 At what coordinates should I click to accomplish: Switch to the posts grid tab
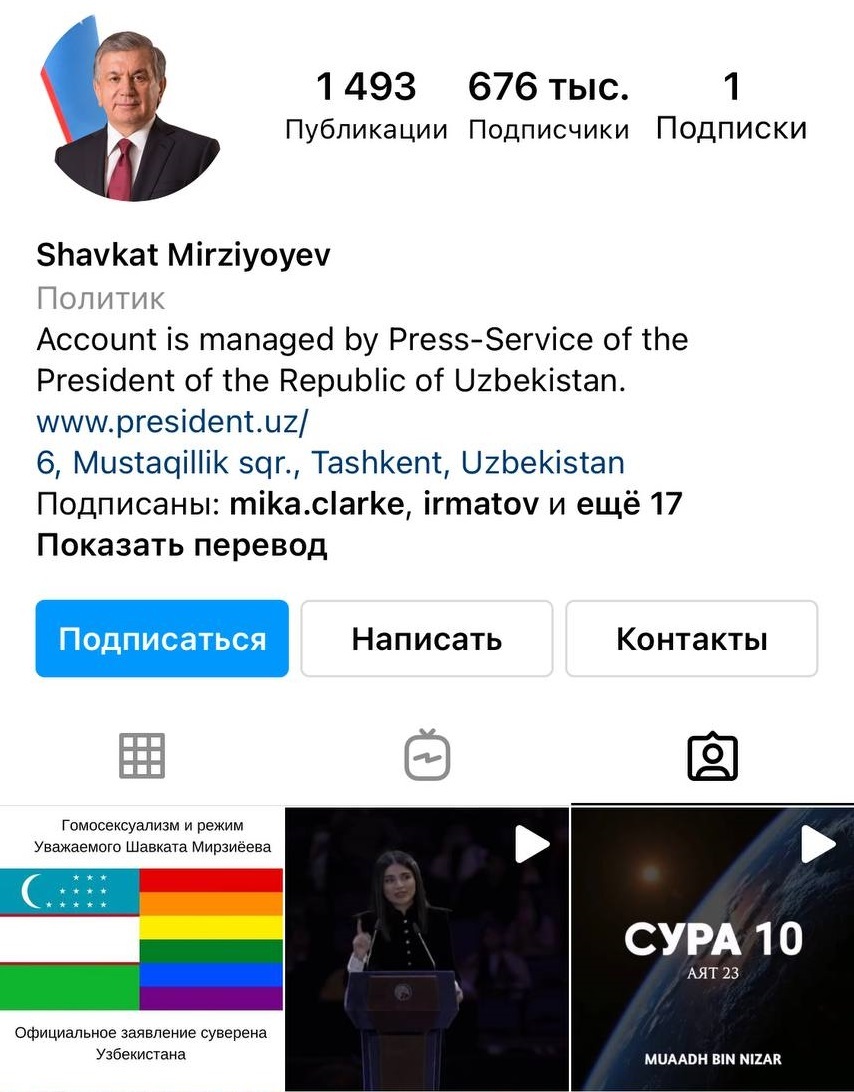pos(142,756)
